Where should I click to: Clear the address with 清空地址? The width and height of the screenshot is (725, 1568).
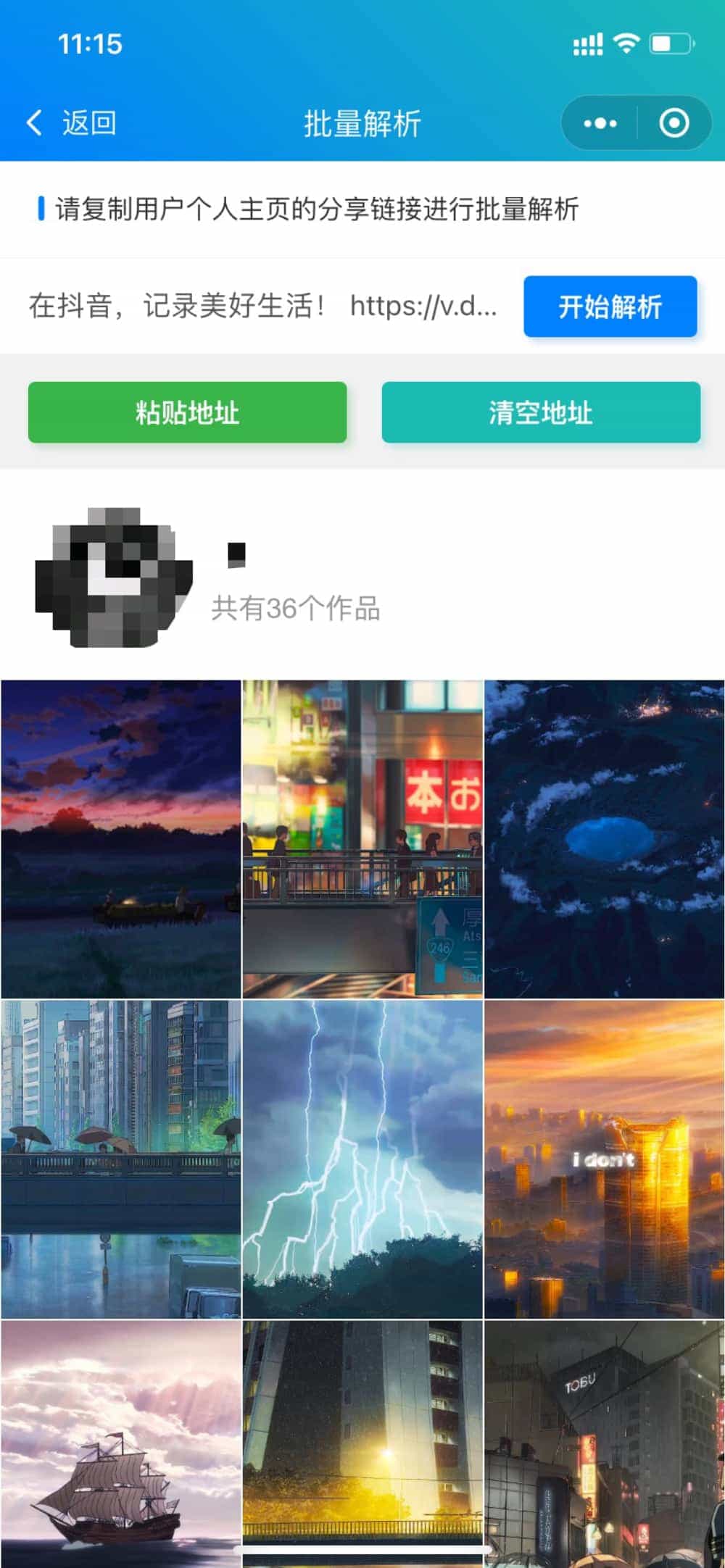[541, 412]
